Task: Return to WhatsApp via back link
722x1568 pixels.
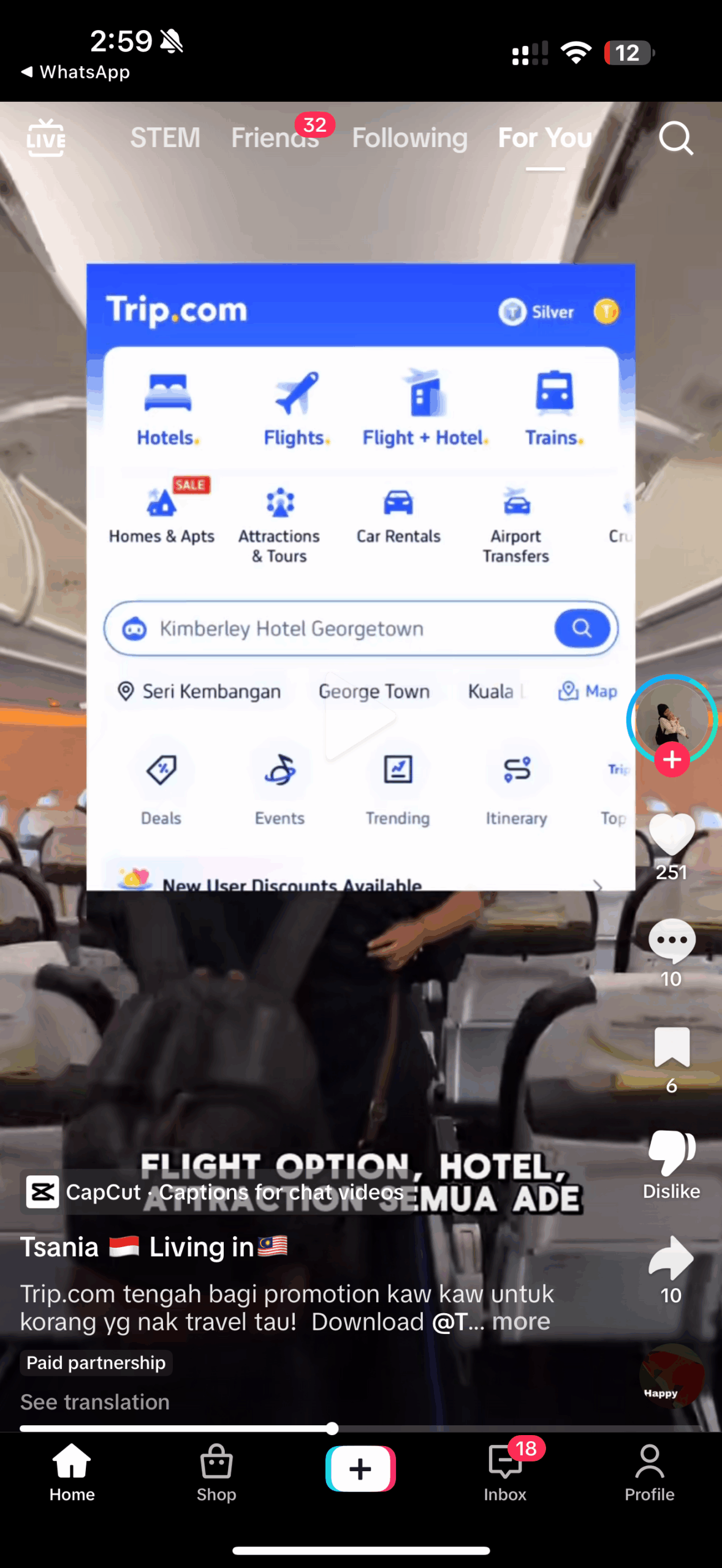Action: pyautogui.click(x=75, y=72)
